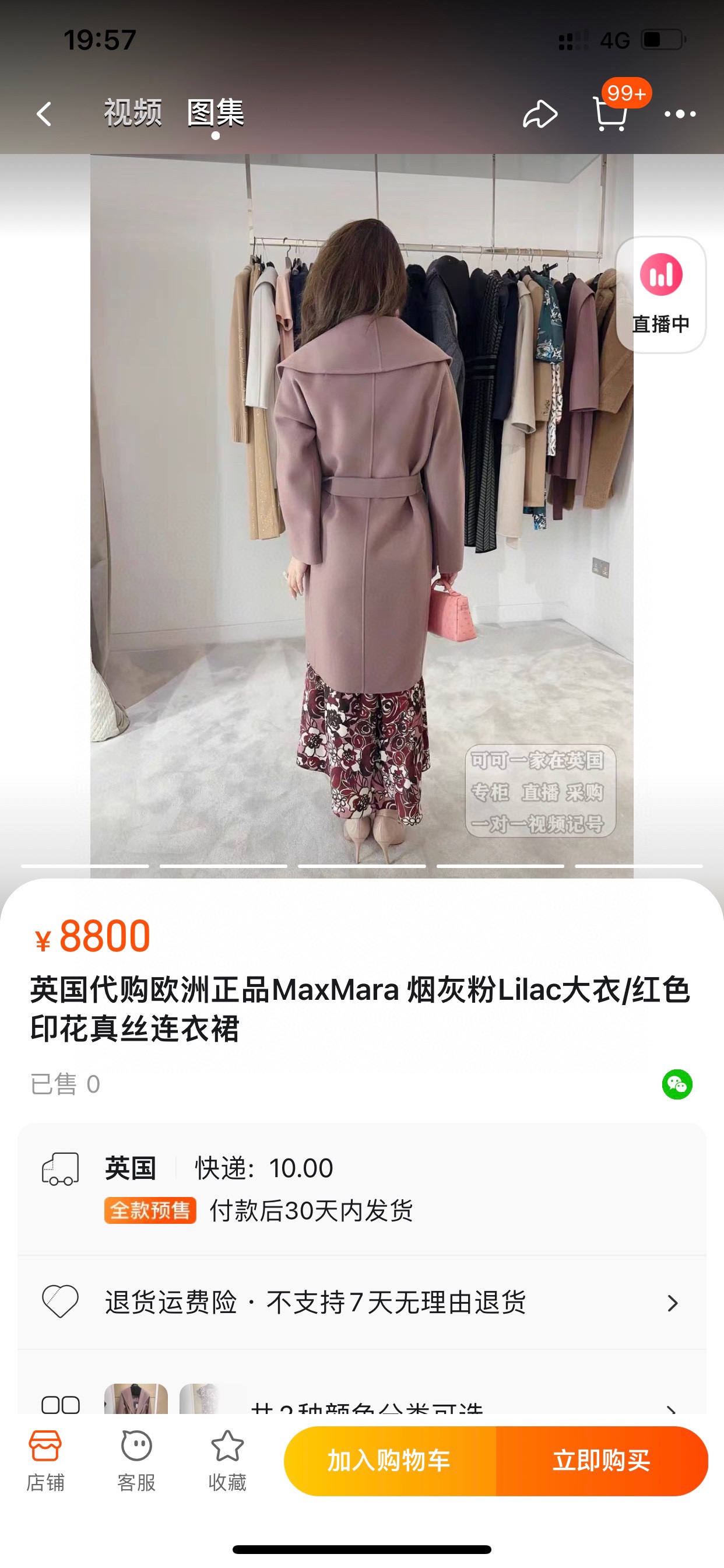This screenshot has width=724, height=1568.
Task: Go back to the previous page
Action: [x=44, y=114]
